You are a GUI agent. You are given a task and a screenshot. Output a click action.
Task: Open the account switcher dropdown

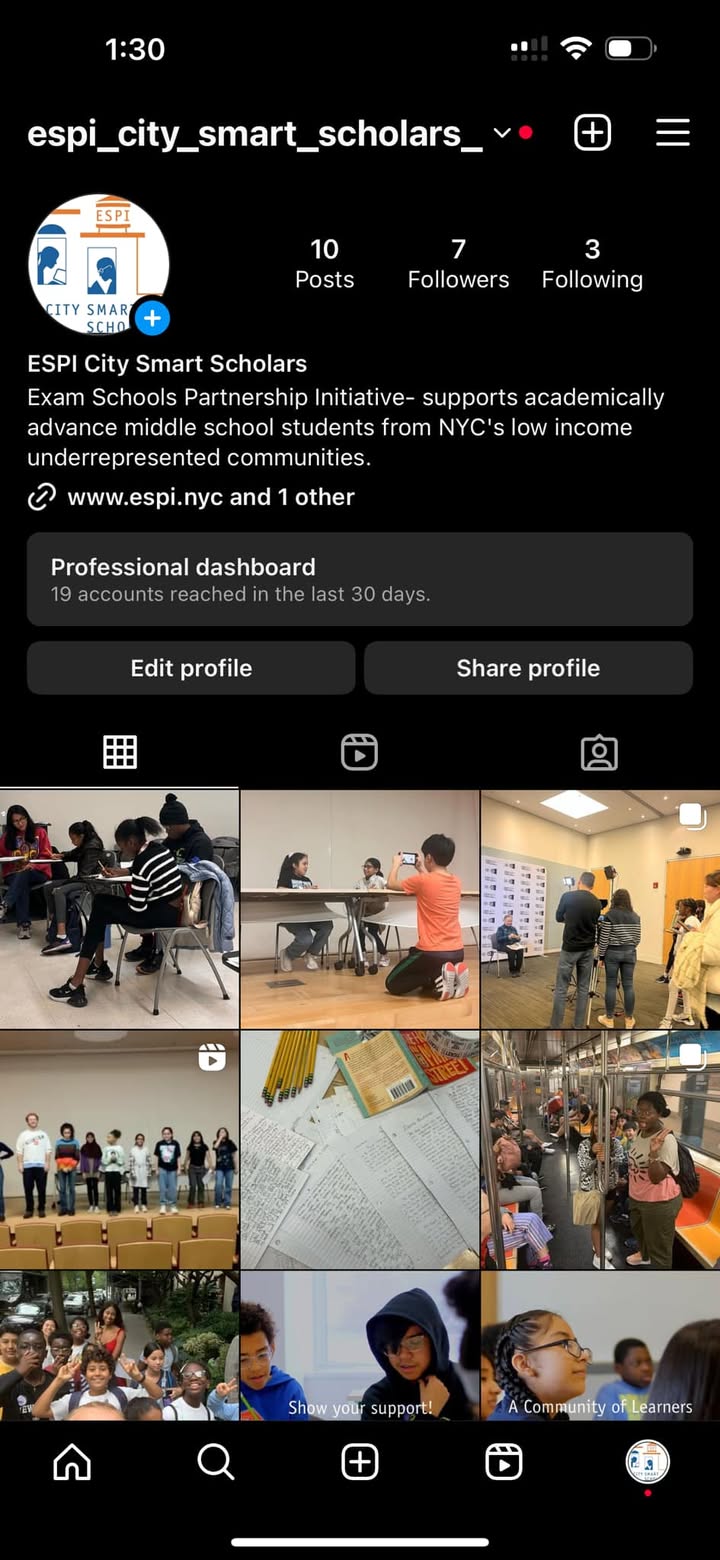pyautogui.click(x=502, y=133)
